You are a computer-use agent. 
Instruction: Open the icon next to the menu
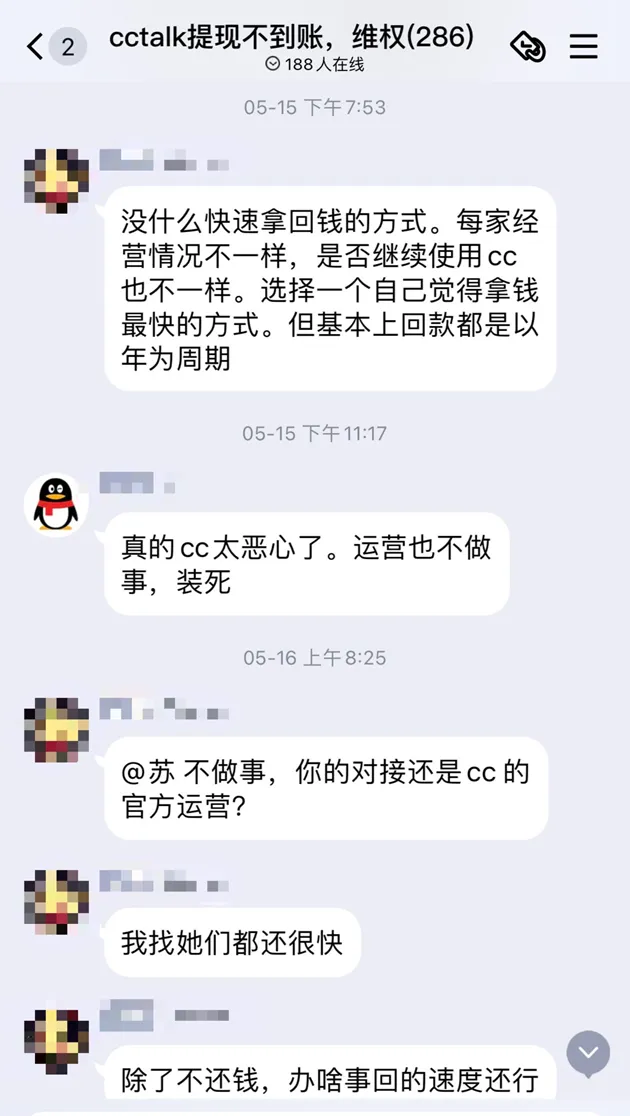click(528, 46)
